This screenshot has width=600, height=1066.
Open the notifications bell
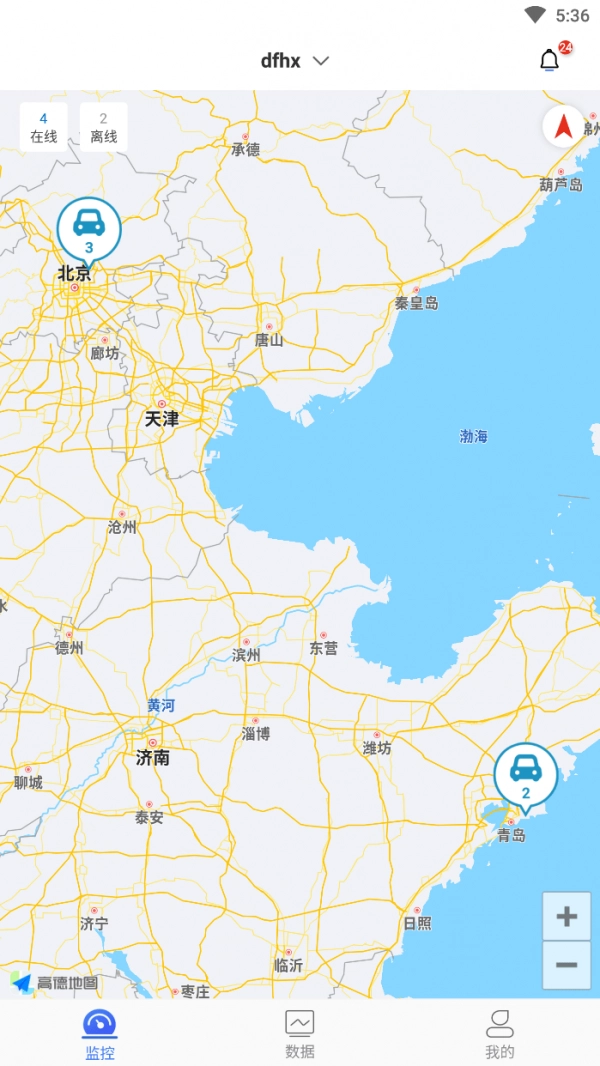tap(550, 61)
